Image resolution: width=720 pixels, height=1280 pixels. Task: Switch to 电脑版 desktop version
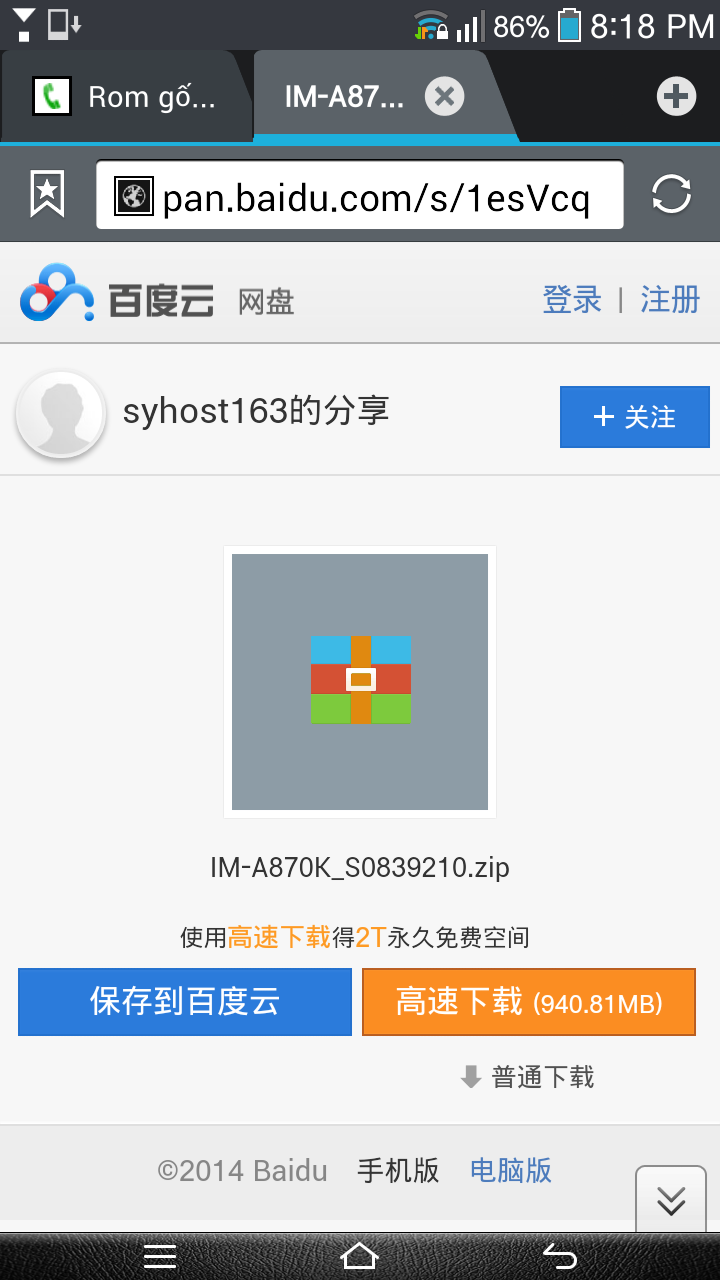(511, 1170)
